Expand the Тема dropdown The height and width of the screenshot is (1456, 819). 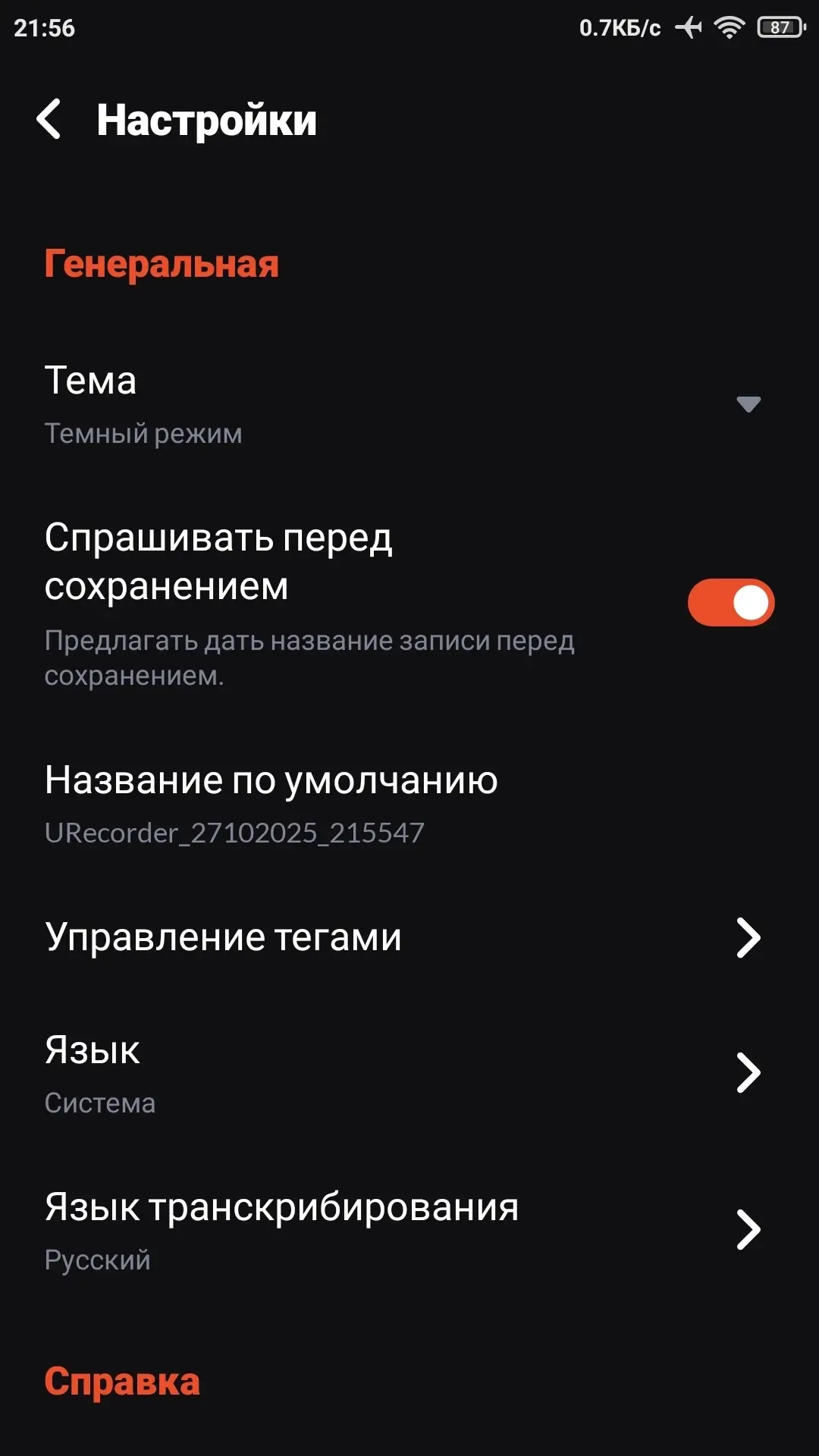[x=748, y=404]
